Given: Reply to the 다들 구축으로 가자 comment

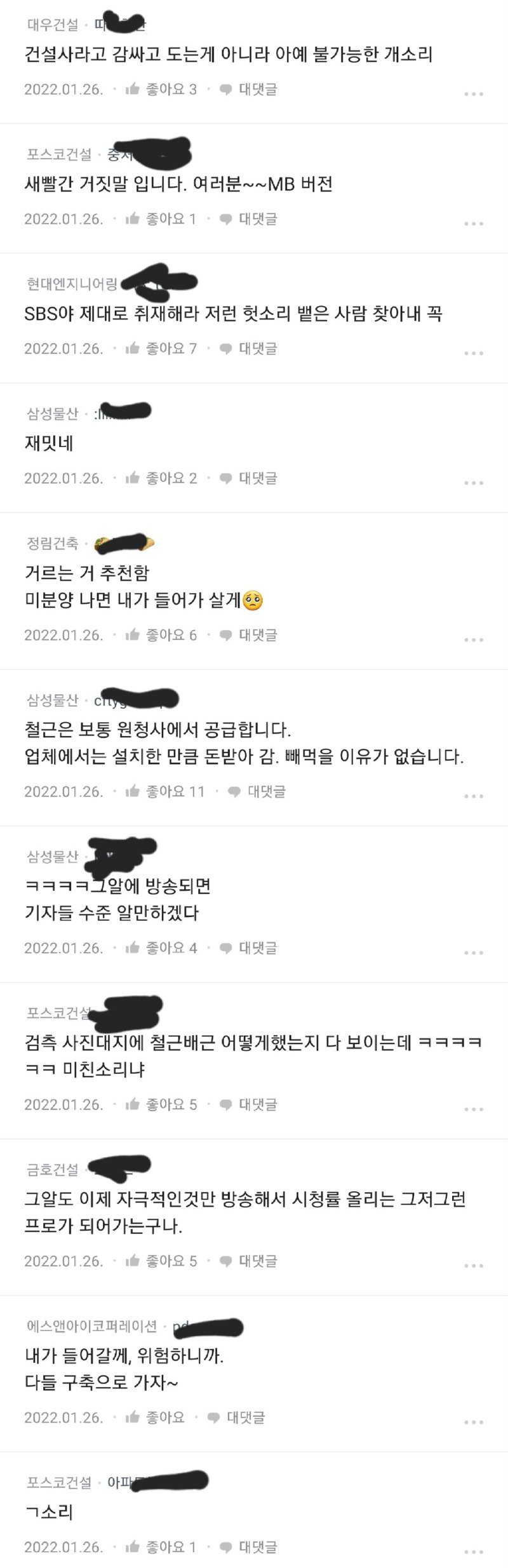Looking at the screenshot, I should pos(237,1417).
